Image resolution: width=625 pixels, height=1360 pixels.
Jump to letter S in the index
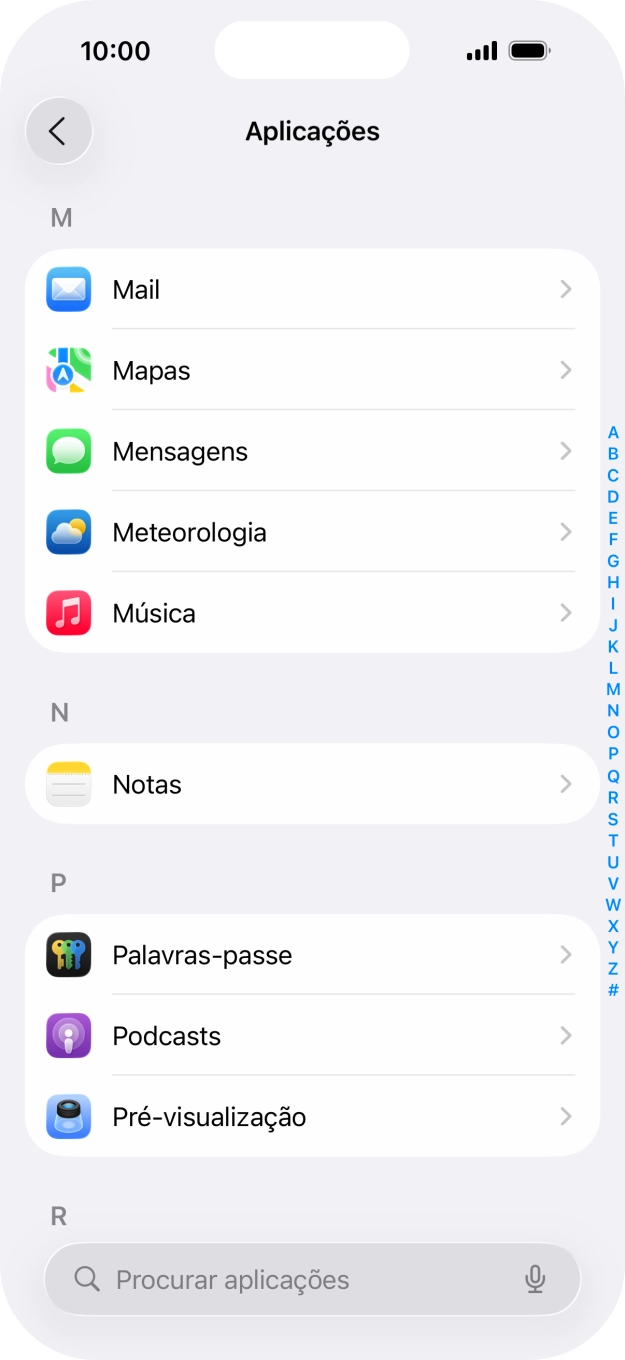613,819
